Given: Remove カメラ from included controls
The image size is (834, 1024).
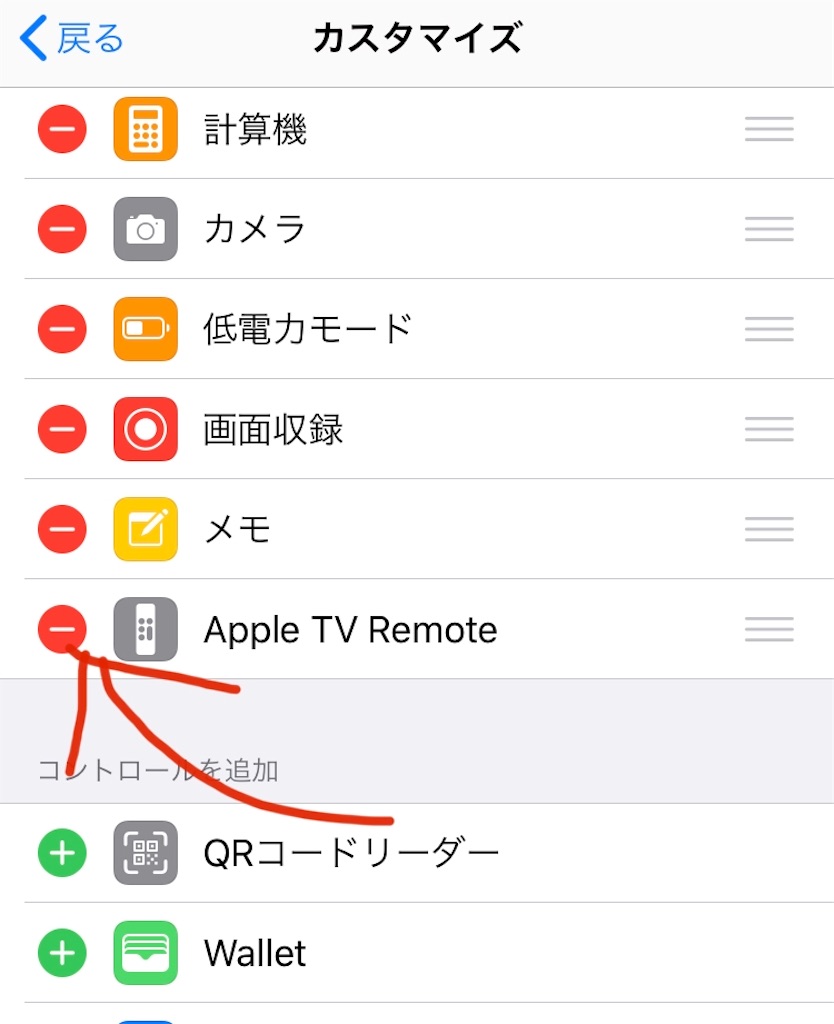Looking at the screenshot, I should tap(62, 229).
